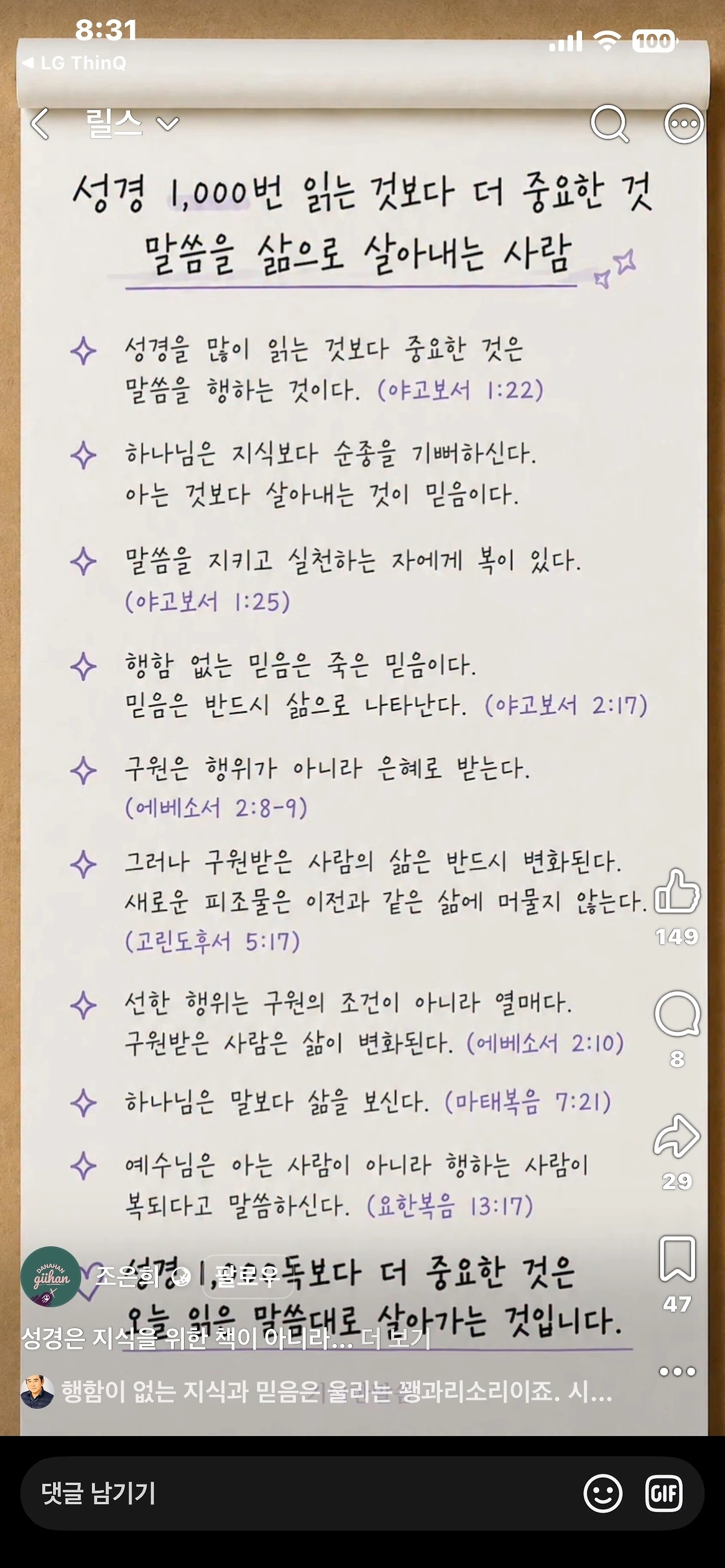Like this reel with thumbs-up
The image size is (725, 1568).
(677, 891)
